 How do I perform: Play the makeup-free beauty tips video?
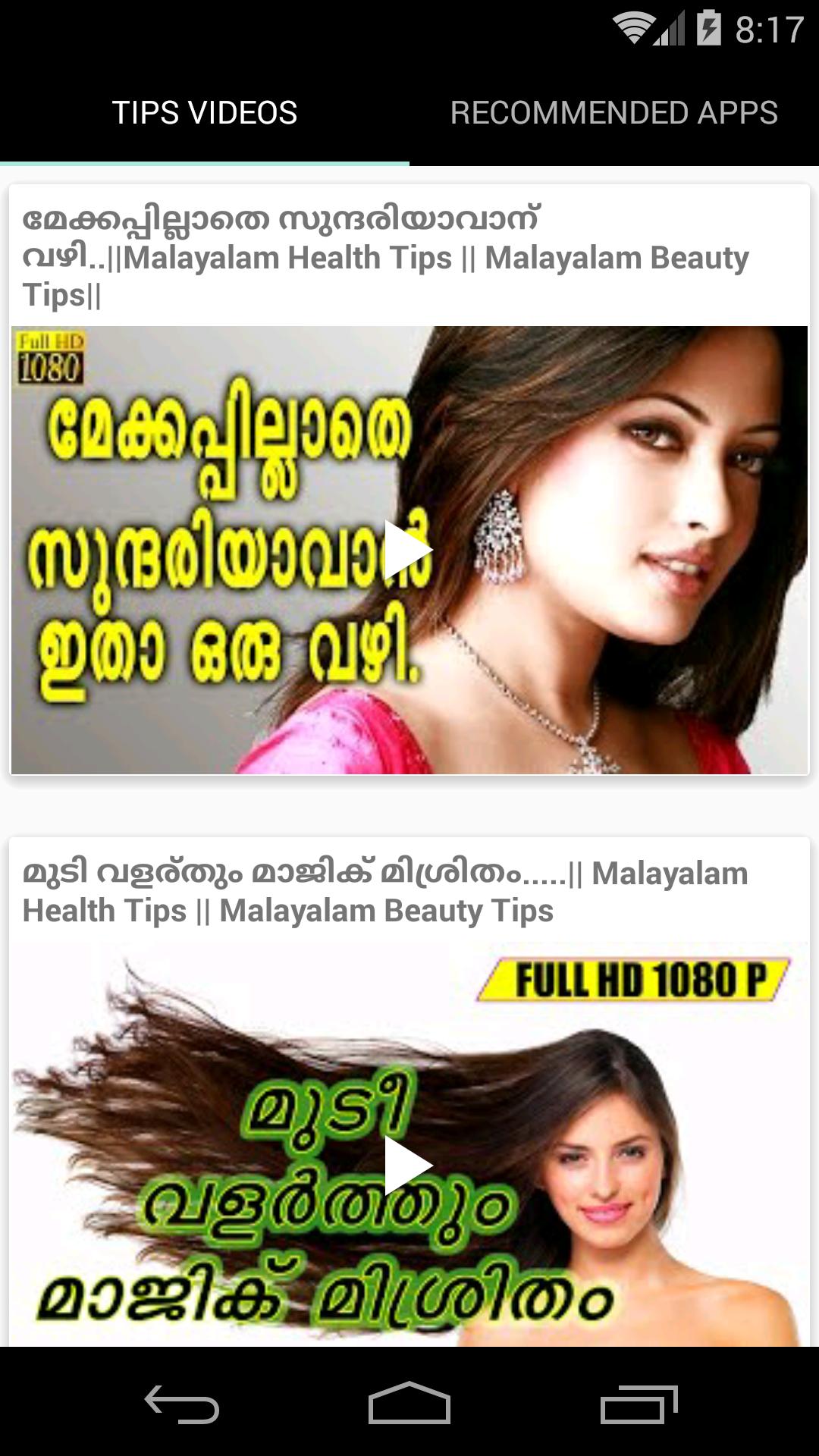pyautogui.click(x=409, y=550)
